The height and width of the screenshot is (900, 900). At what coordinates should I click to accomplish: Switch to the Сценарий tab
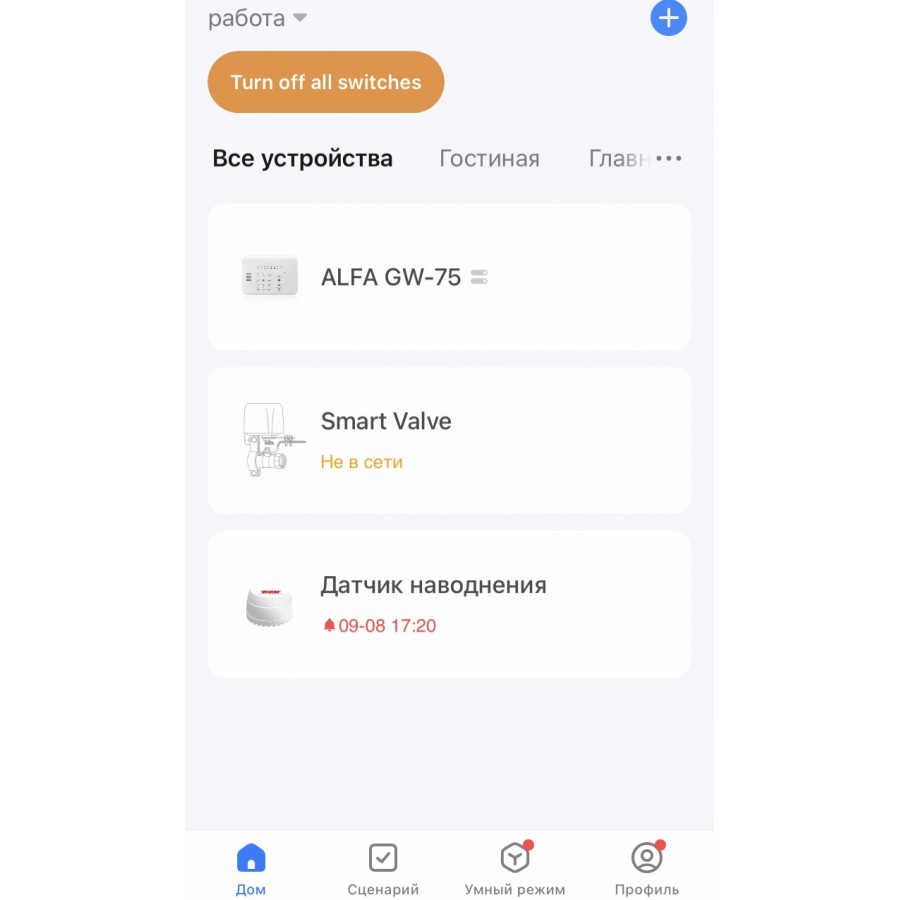click(x=383, y=868)
